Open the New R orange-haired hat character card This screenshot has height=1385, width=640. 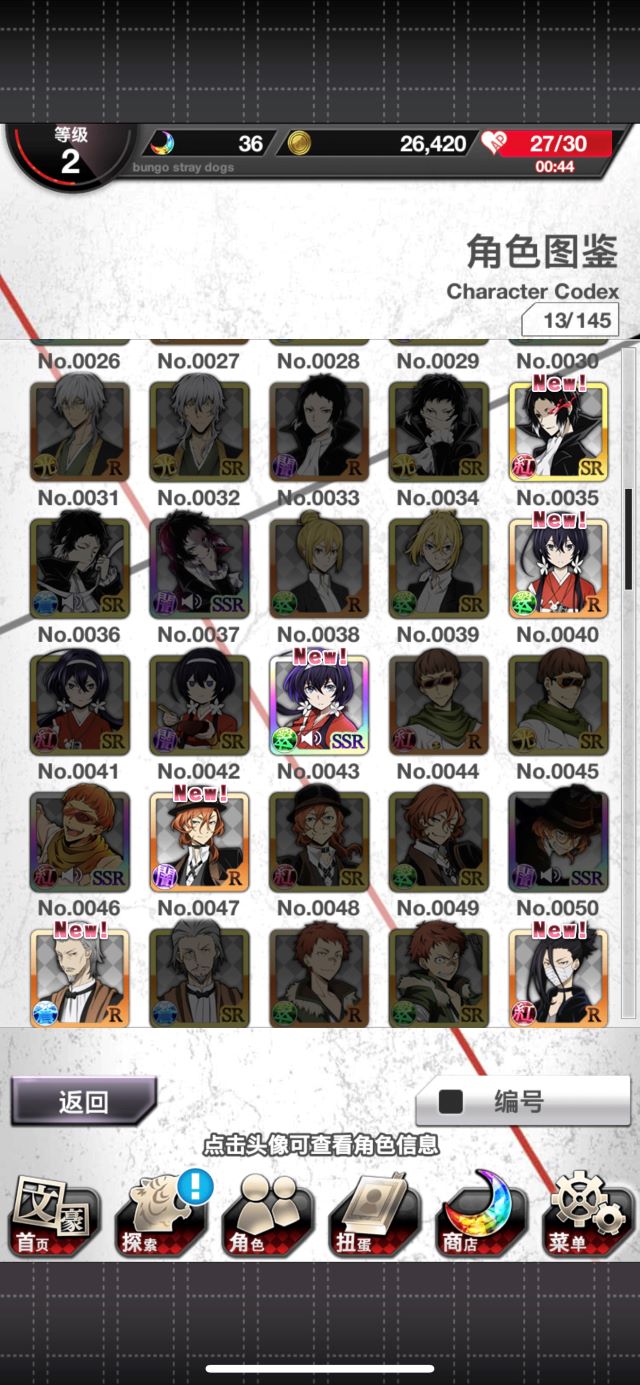click(199, 841)
